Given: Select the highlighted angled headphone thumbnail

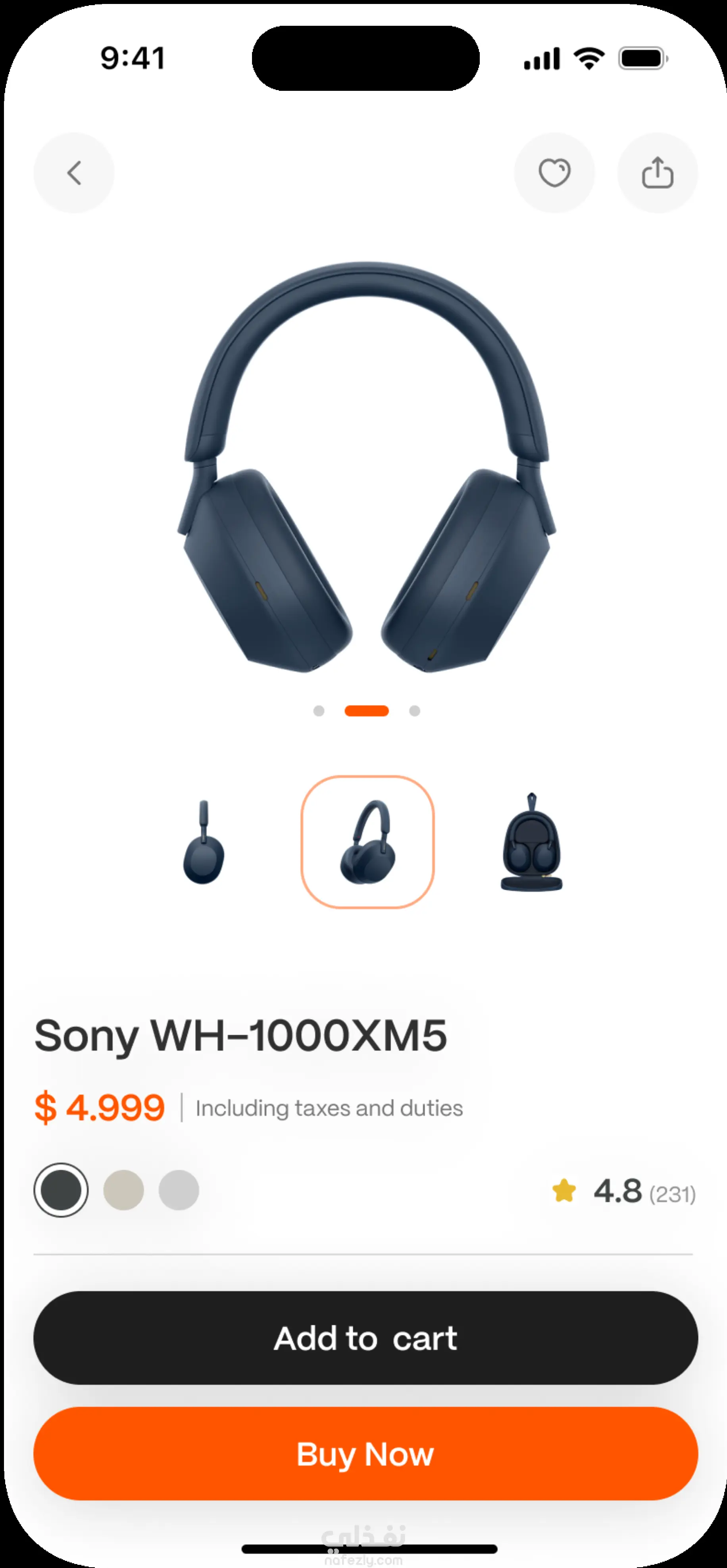Looking at the screenshot, I should (367, 843).
